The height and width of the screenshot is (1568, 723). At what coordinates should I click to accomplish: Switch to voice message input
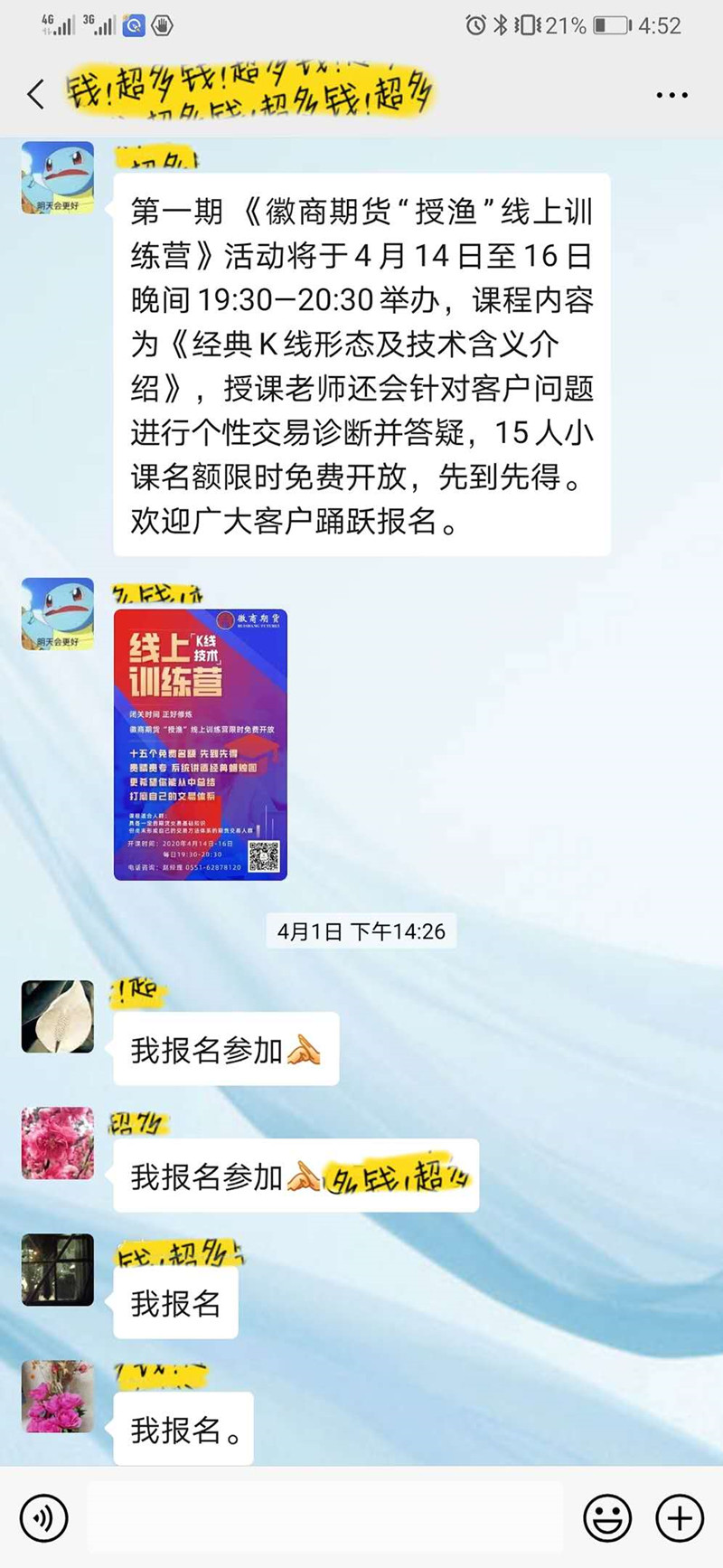pos(43,1518)
